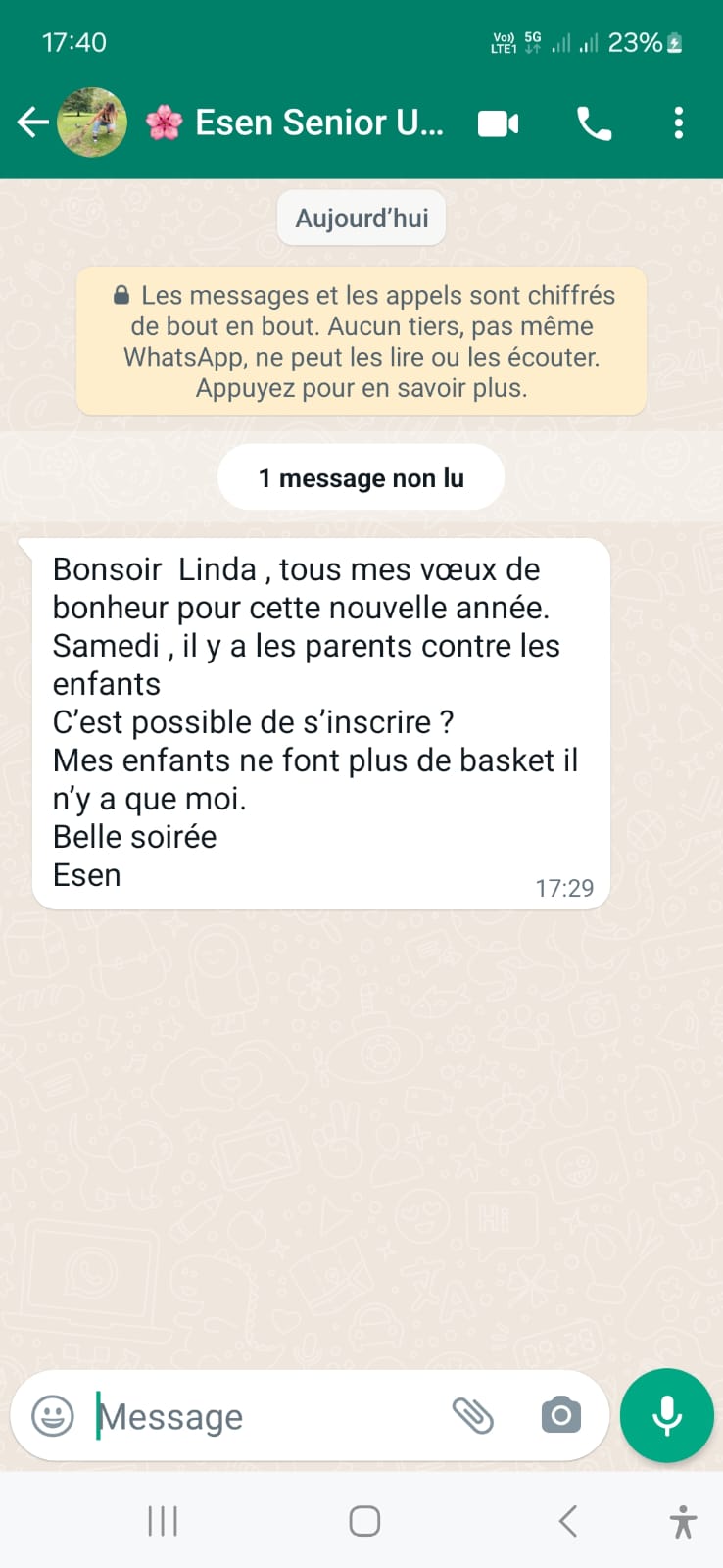723x1568 pixels.
Task: Open Esen Senior's profile picture
Action: (92, 122)
